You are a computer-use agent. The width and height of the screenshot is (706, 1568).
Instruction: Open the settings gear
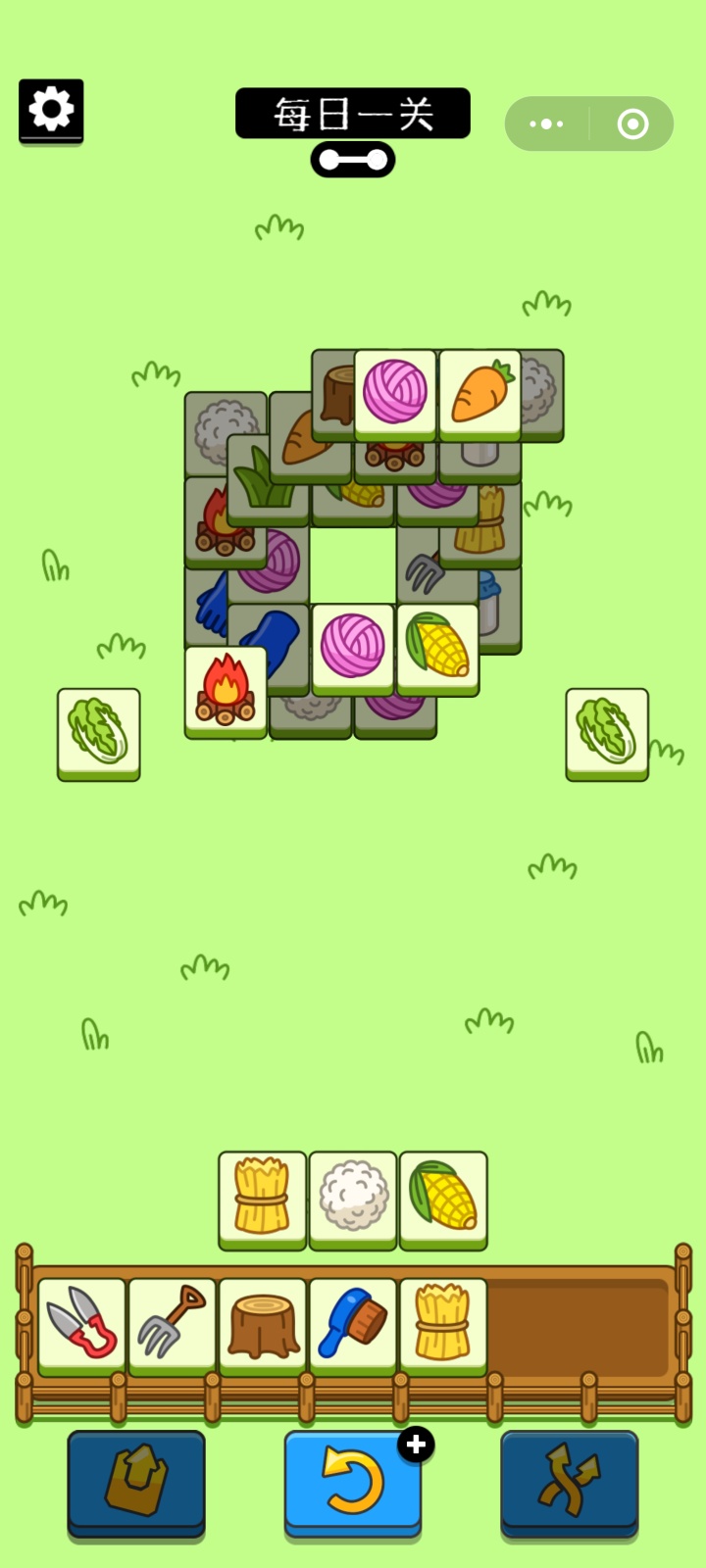(51, 109)
